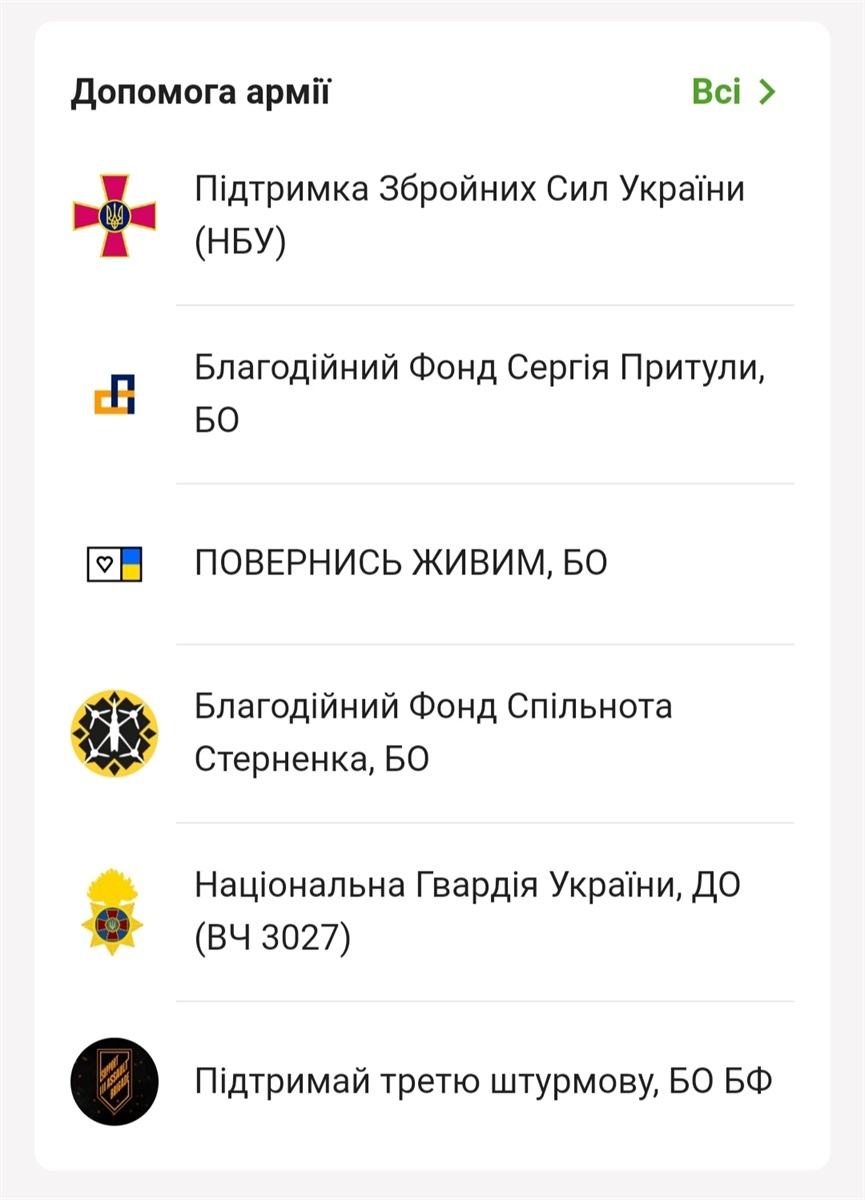Select the heart symbol inside ПОВЕРНИСЬ ЖИВИМ logo
The image size is (865, 1200).
103,562
